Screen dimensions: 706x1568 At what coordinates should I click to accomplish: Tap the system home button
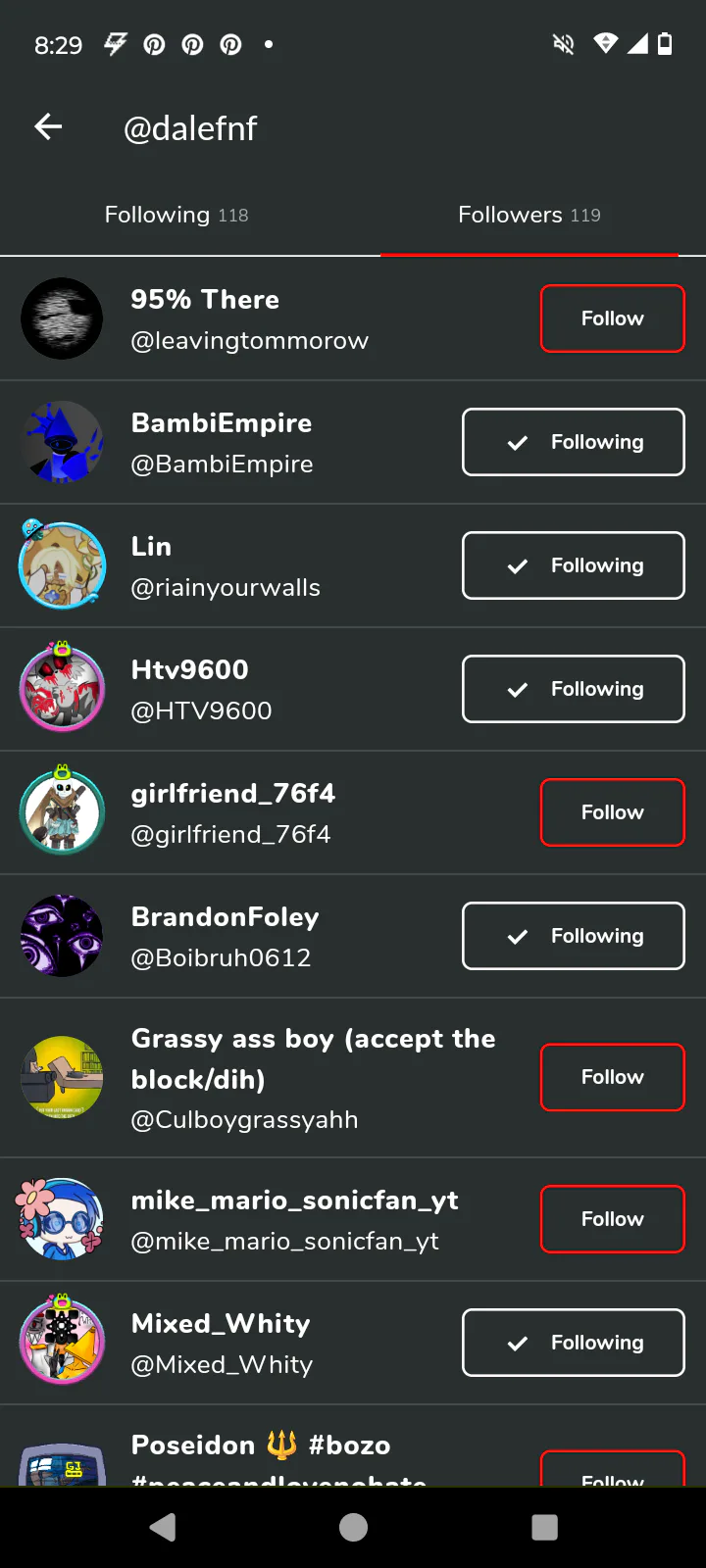[x=353, y=1527]
